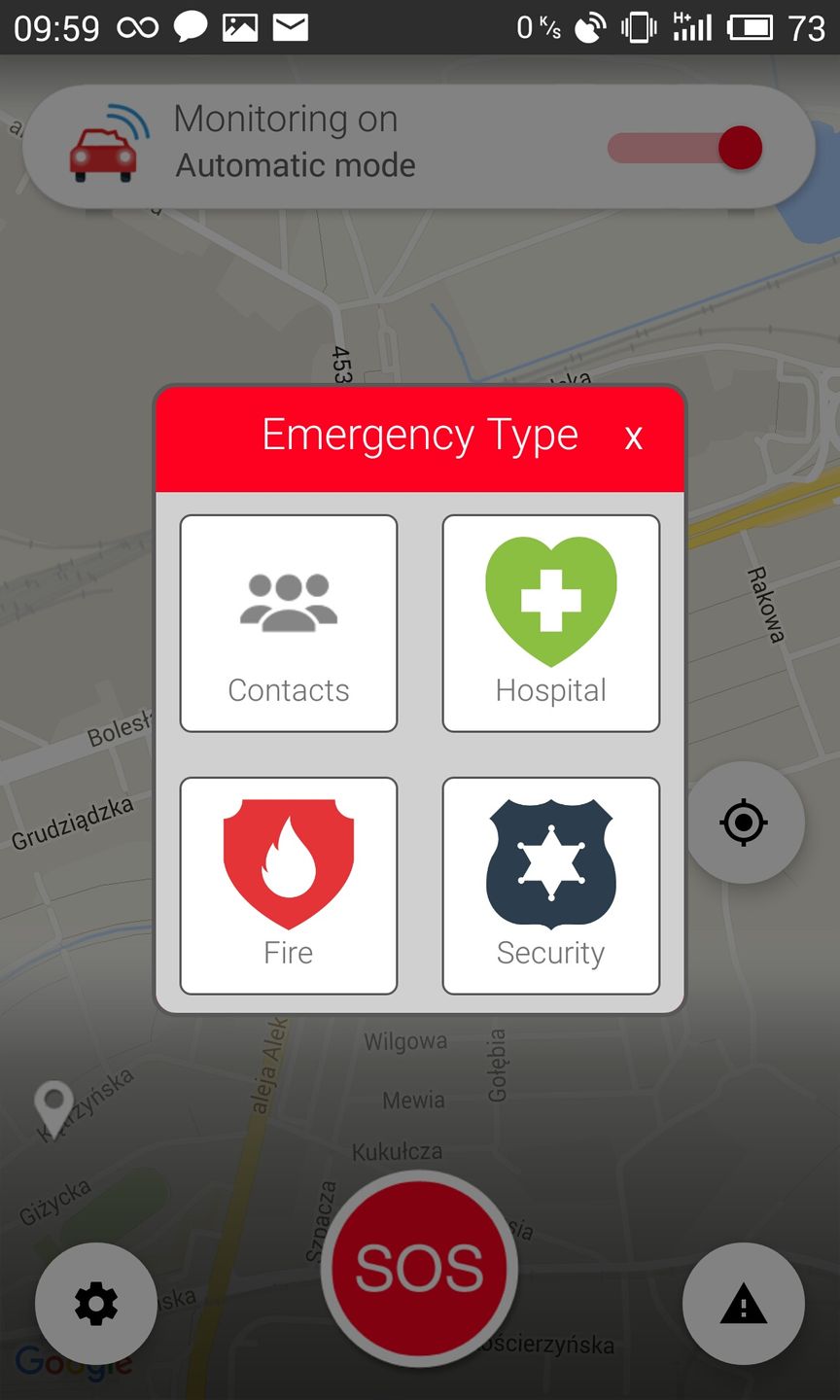This screenshot has height=1400, width=840.
Task: Choose Security emergency type
Action: point(551,886)
